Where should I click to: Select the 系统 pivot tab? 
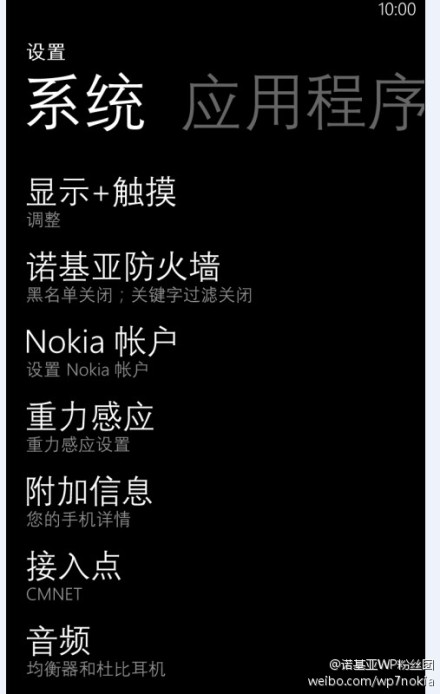point(85,103)
